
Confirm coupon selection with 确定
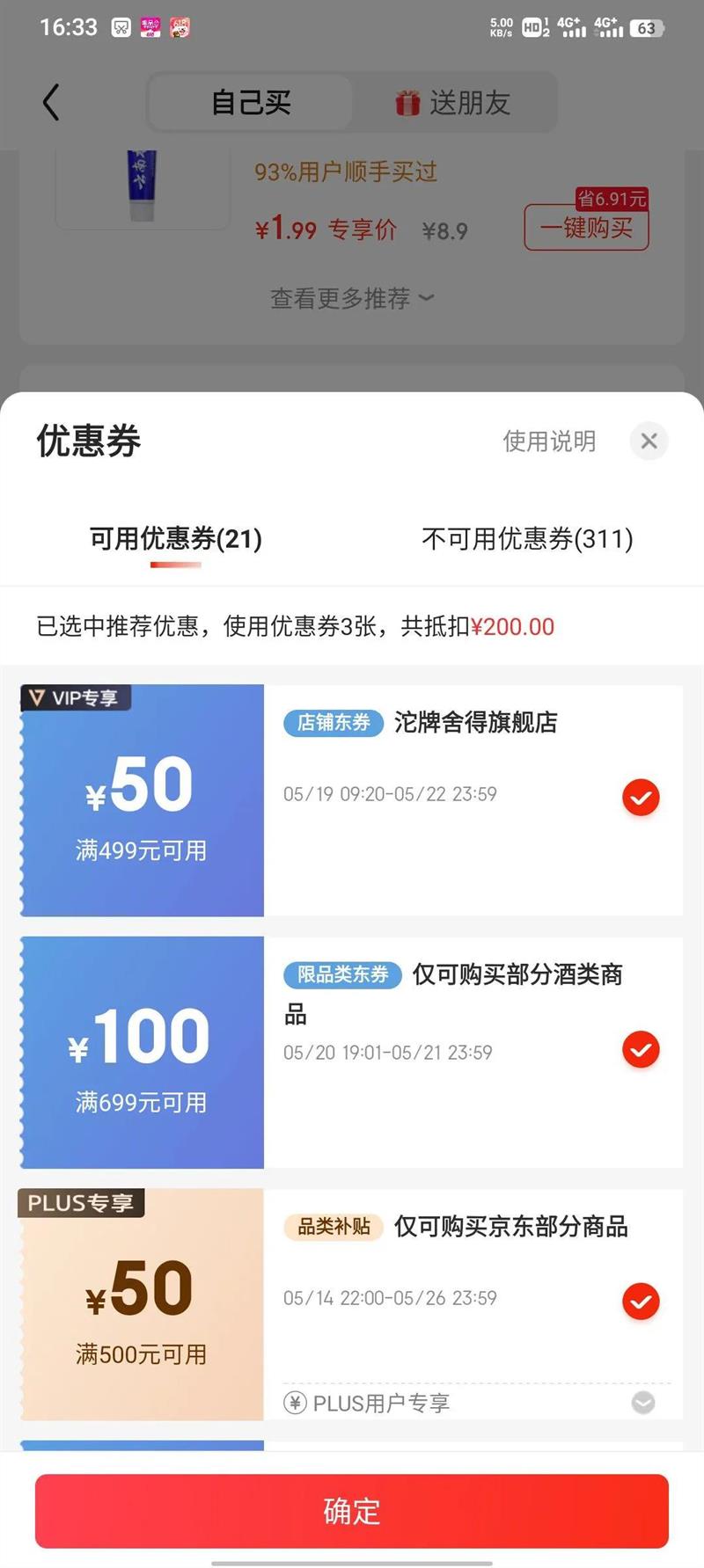click(x=352, y=1511)
